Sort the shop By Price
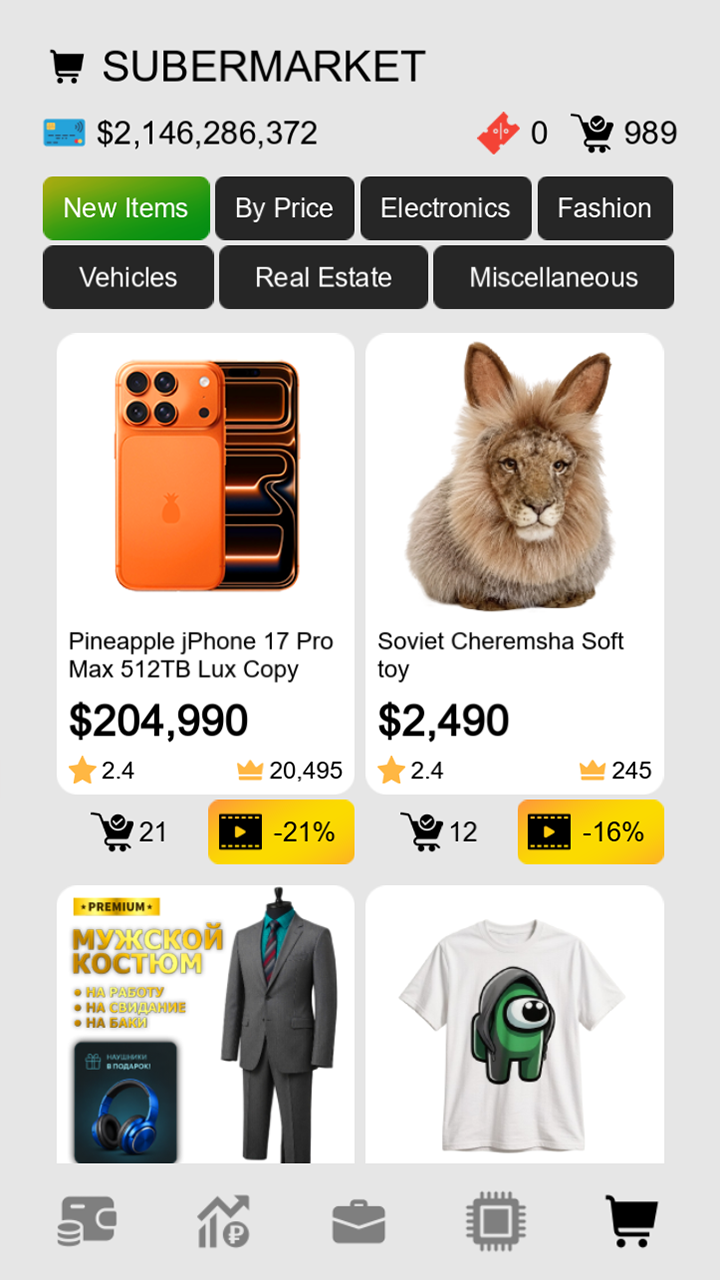Viewport: 720px width, 1280px height. pyautogui.click(x=284, y=208)
